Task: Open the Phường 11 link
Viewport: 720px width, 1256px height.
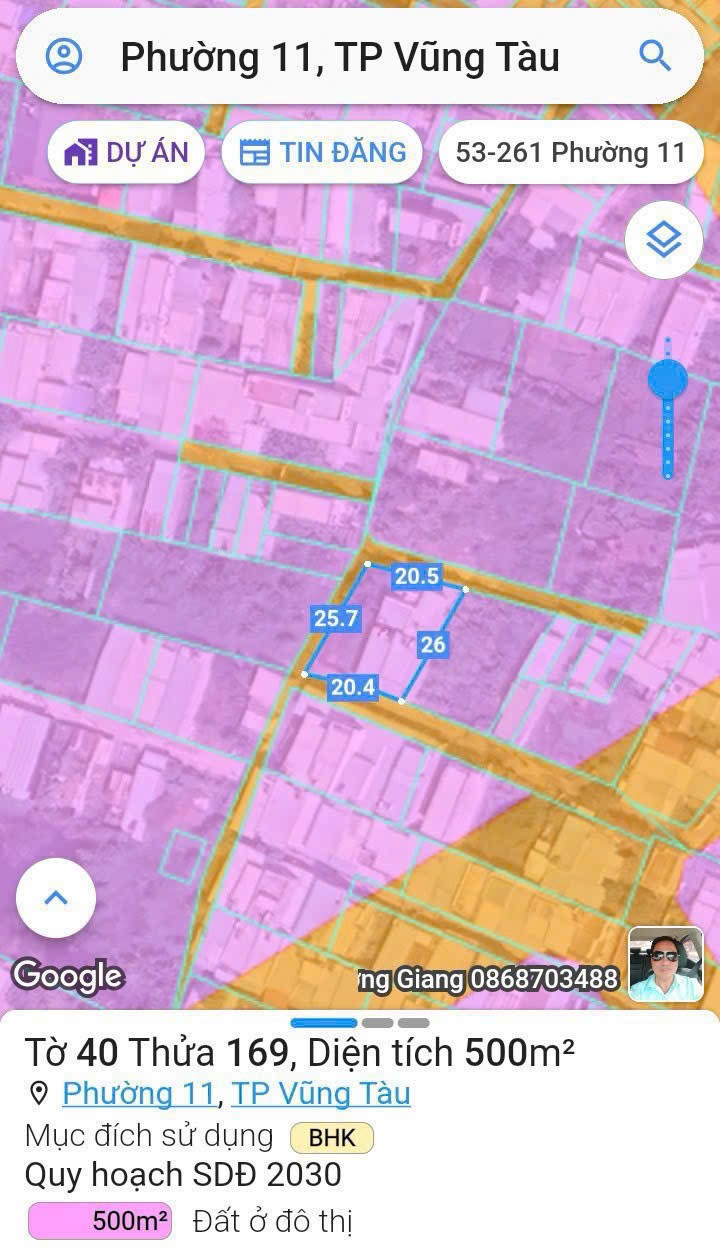Action: tap(138, 1093)
